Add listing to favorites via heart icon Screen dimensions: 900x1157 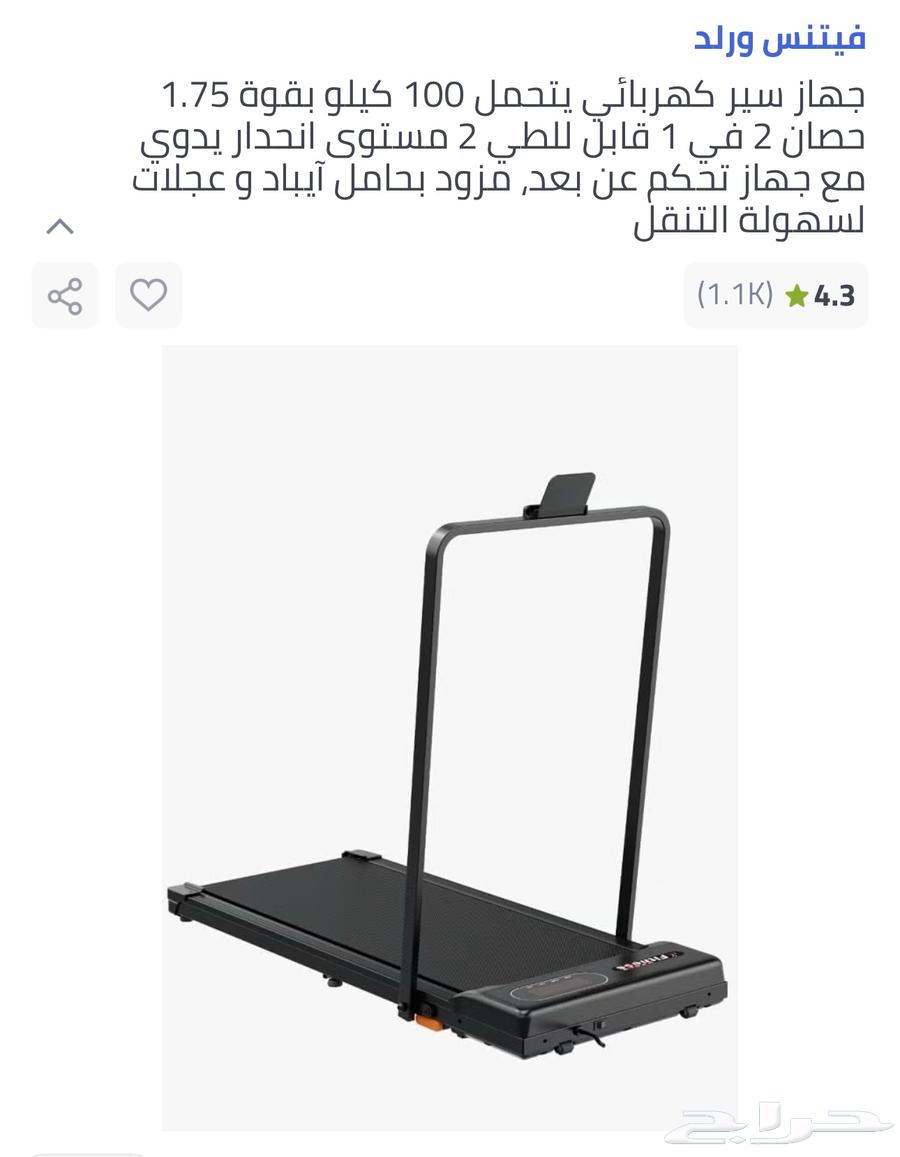point(148,297)
